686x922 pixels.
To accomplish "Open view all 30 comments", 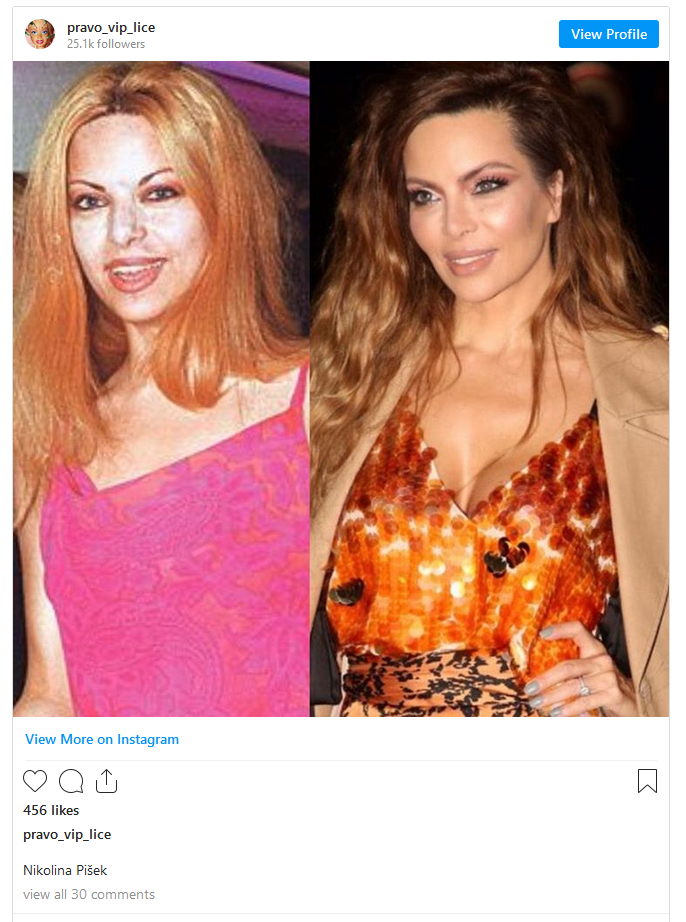I will tap(89, 894).
